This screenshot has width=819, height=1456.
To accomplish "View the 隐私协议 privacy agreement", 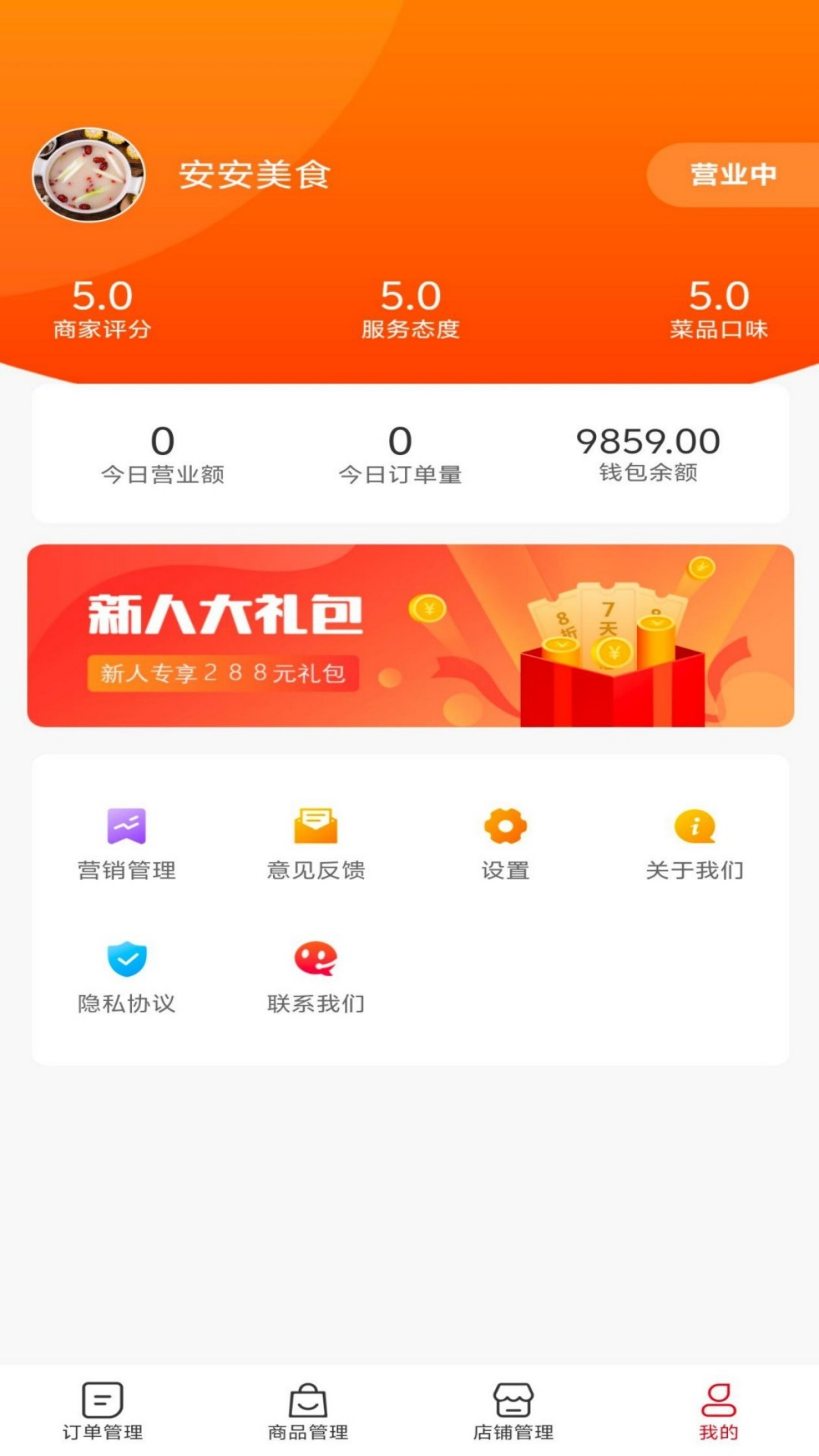I will (x=127, y=977).
